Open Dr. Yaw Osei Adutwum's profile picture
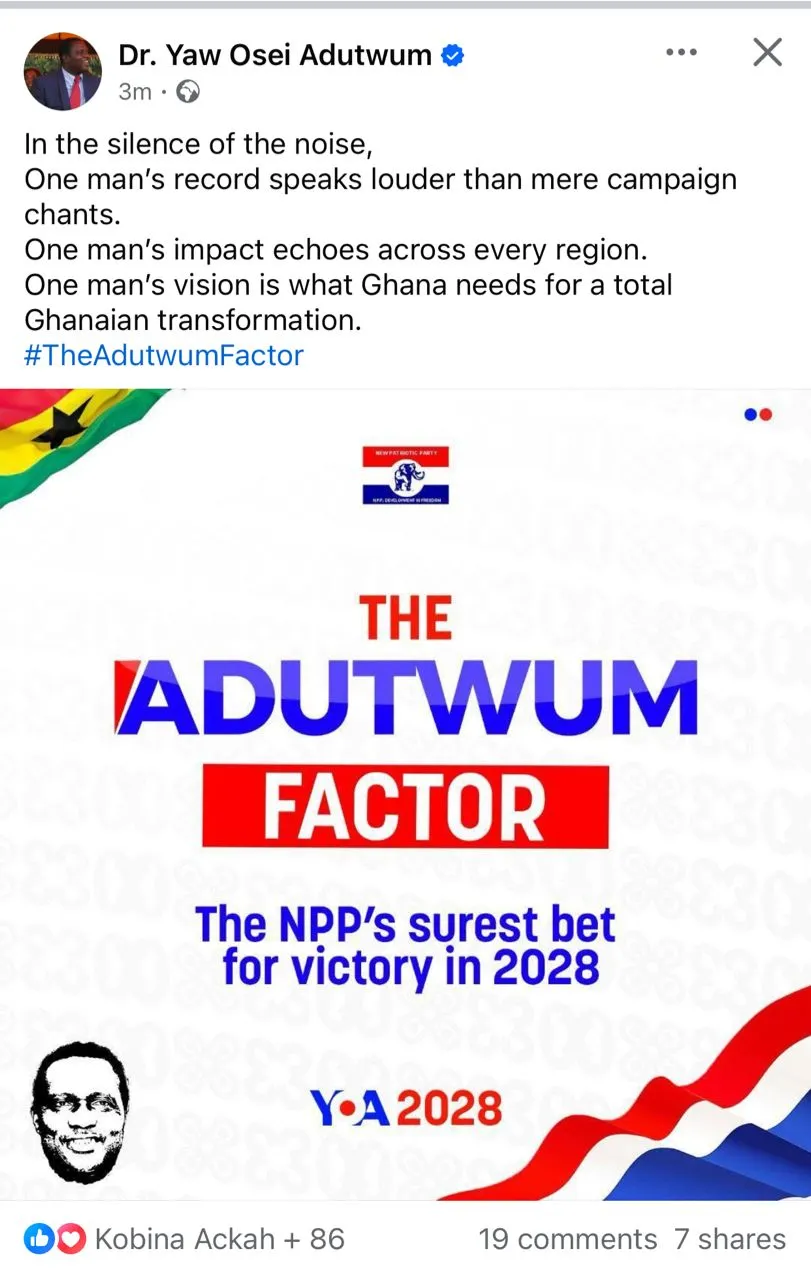Image resolution: width=811 pixels, height=1280 pixels. click(62, 71)
